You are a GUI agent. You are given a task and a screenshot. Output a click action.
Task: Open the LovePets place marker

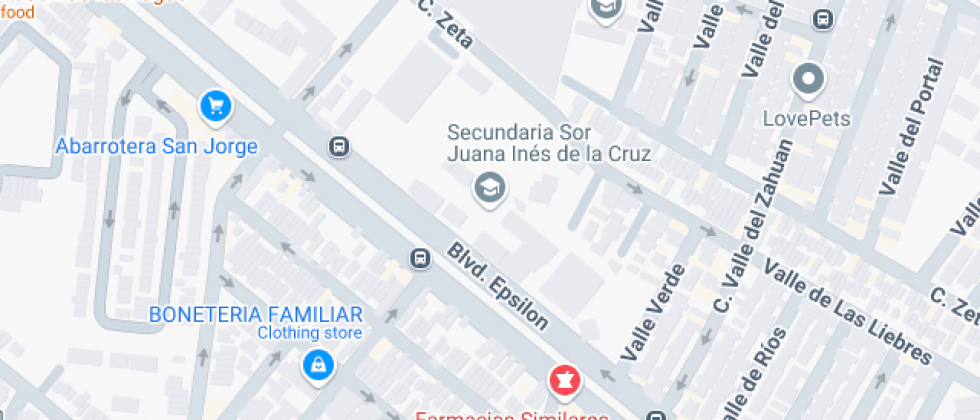tap(807, 78)
